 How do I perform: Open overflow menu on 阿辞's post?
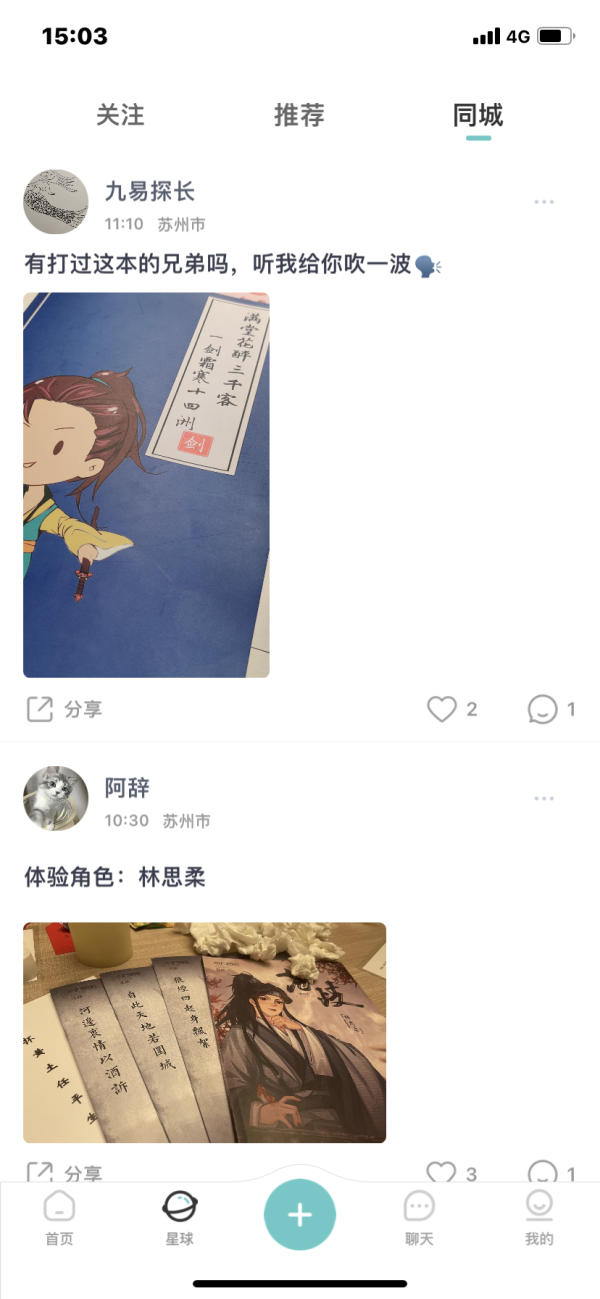pyautogui.click(x=544, y=799)
